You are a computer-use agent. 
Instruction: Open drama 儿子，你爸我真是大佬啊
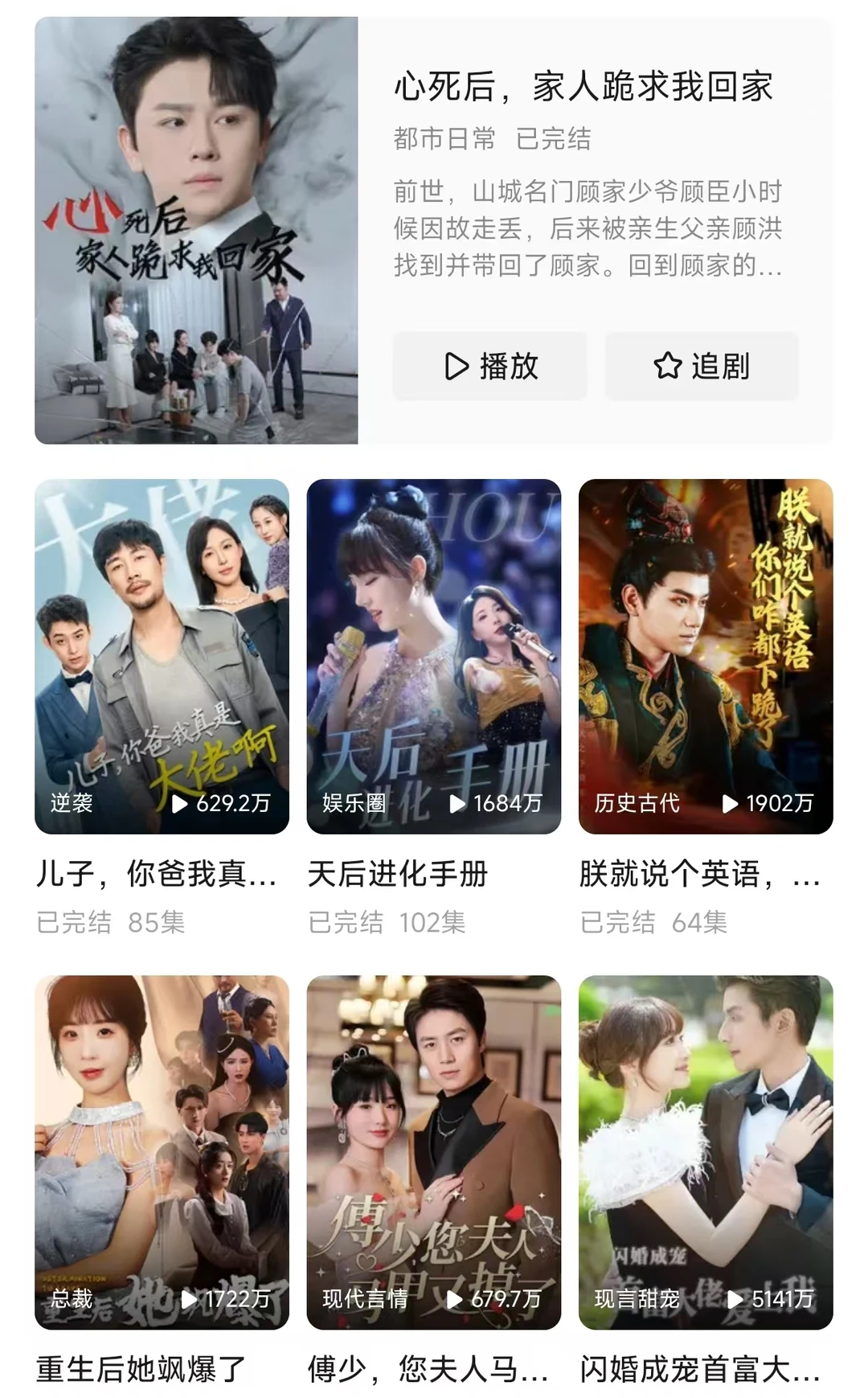162,656
